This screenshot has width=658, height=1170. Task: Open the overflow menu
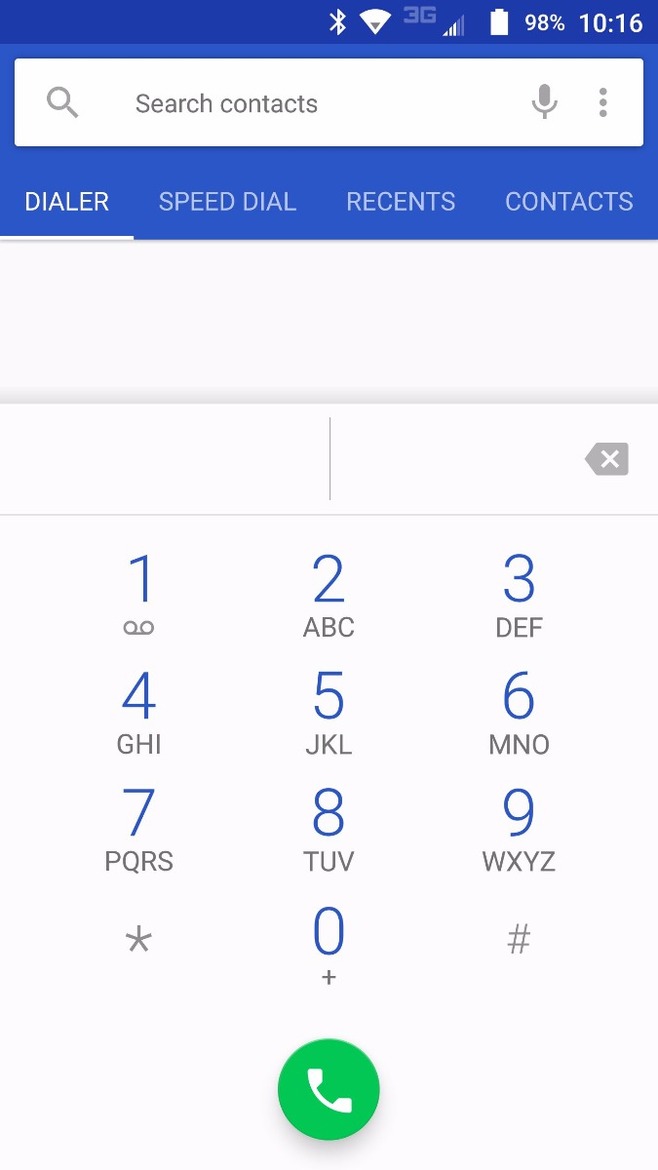click(x=602, y=102)
